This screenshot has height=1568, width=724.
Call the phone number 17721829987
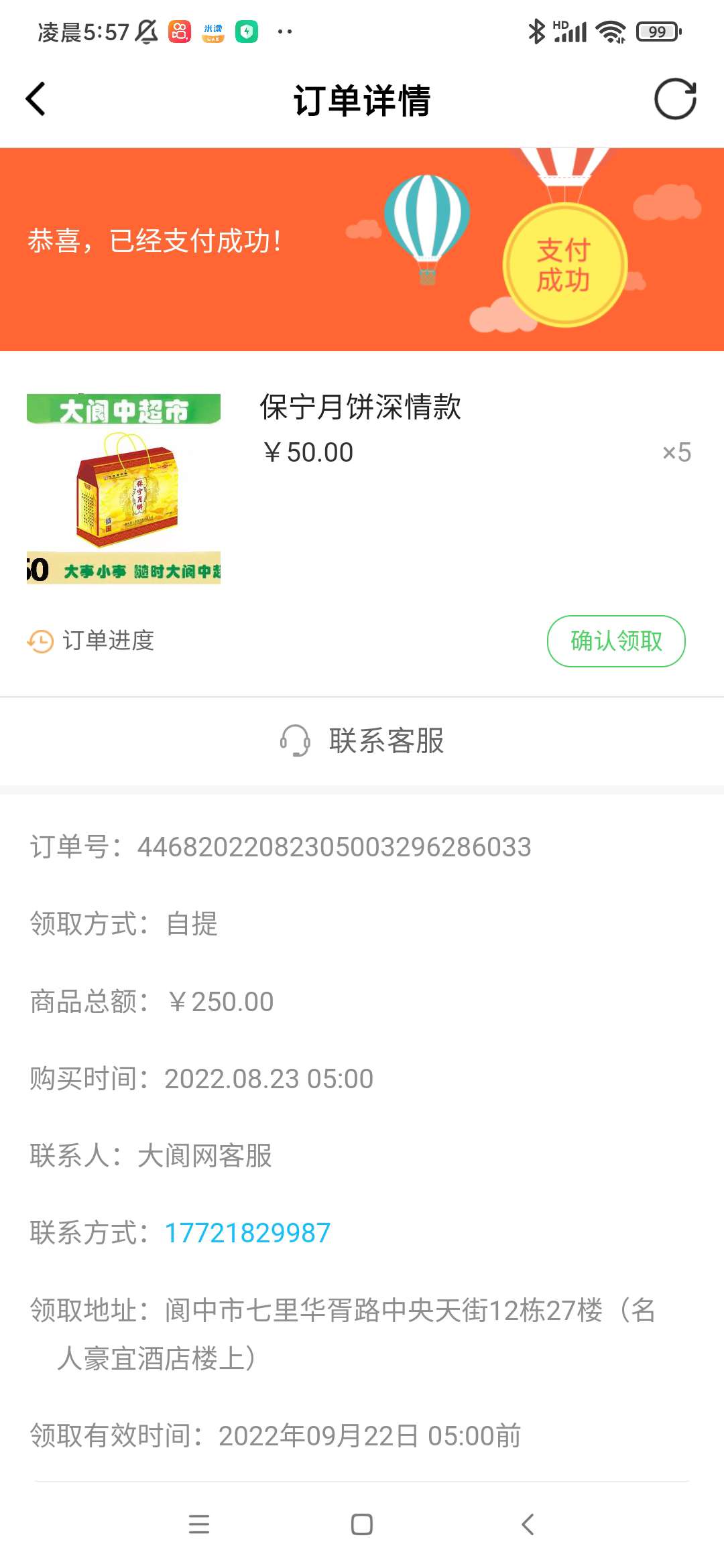pyautogui.click(x=247, y=1233)
